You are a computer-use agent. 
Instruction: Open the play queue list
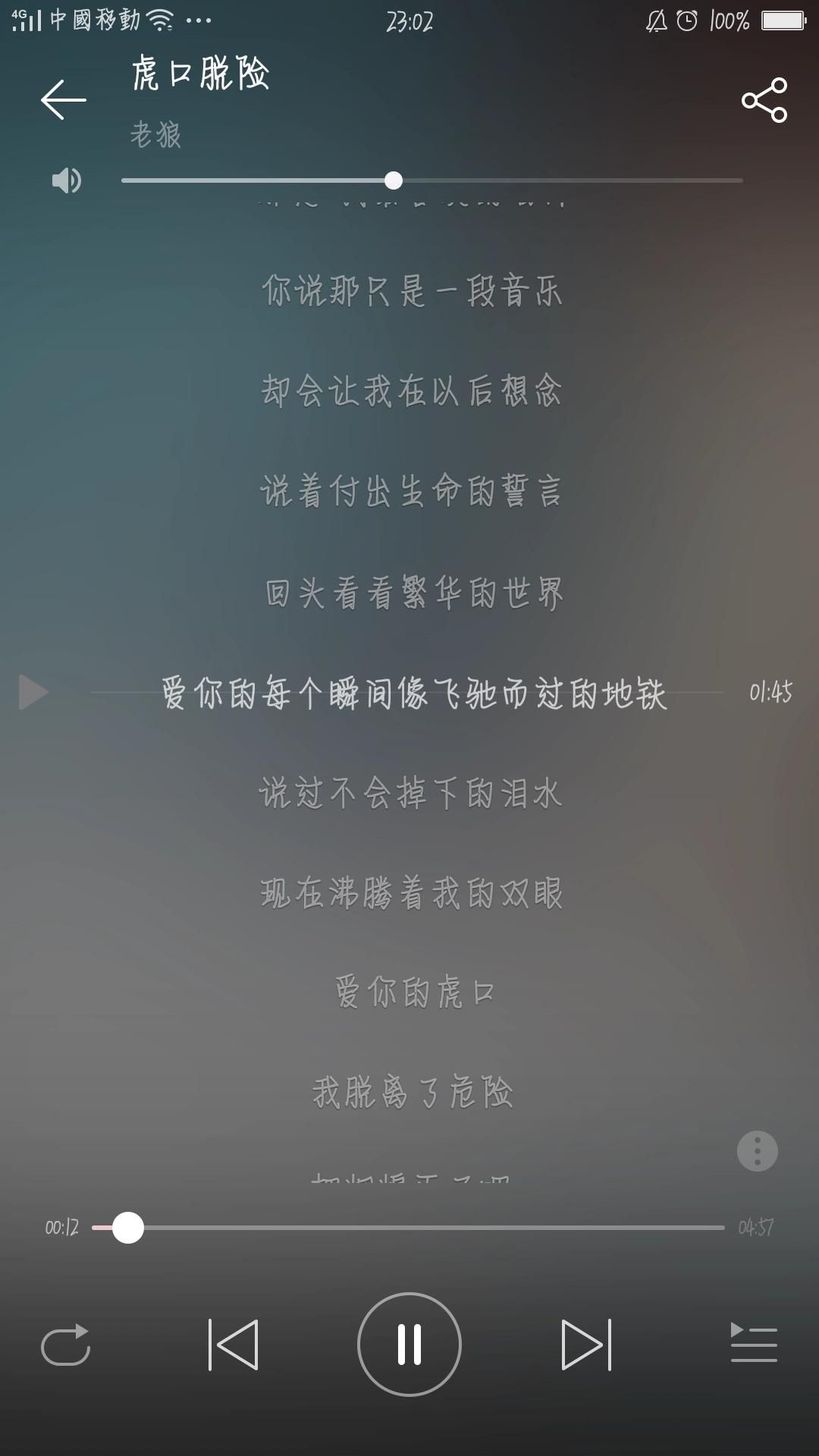pos(754,1343)
